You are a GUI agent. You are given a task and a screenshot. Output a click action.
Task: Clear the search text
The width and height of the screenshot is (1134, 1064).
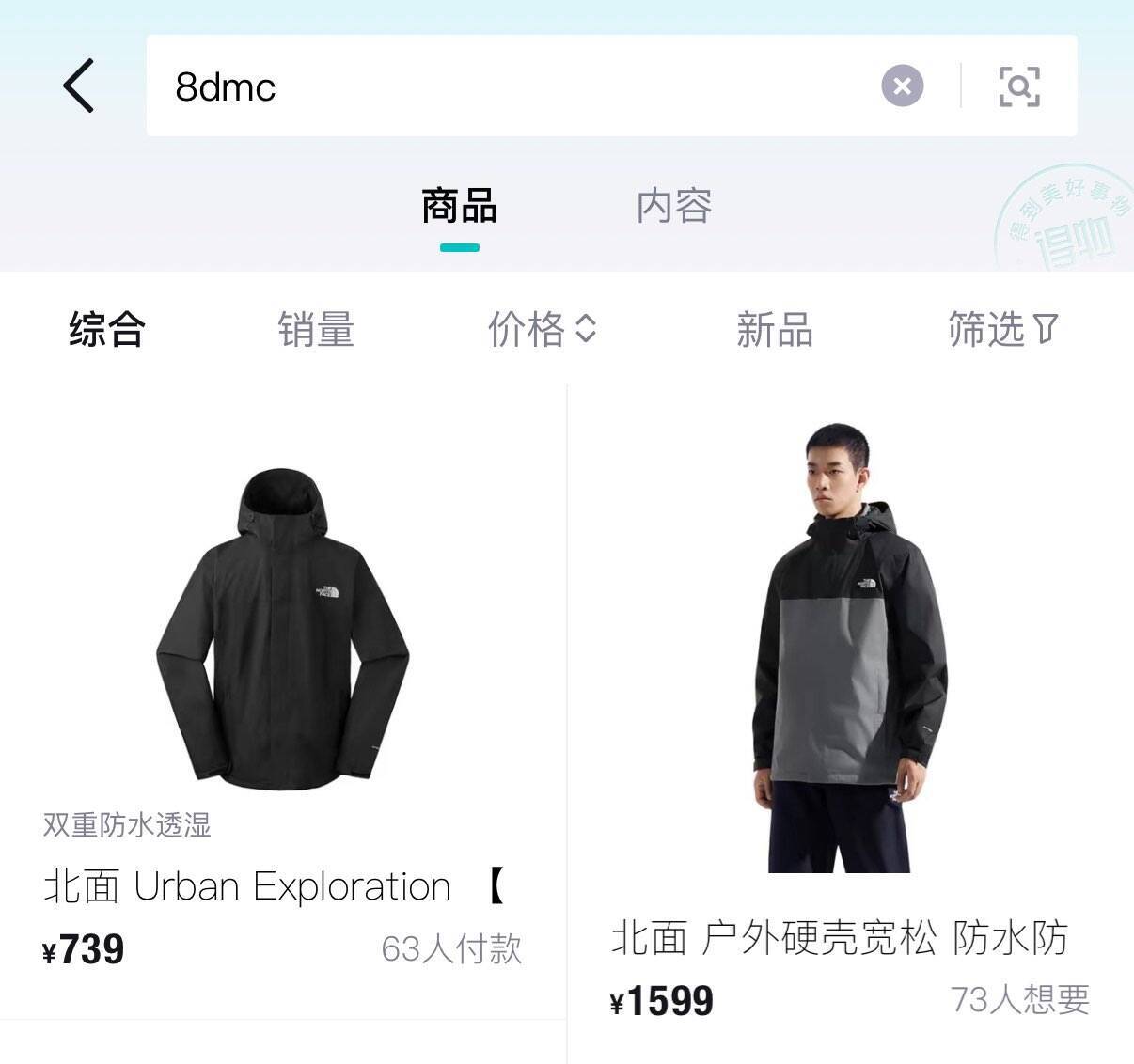[902, 86]
